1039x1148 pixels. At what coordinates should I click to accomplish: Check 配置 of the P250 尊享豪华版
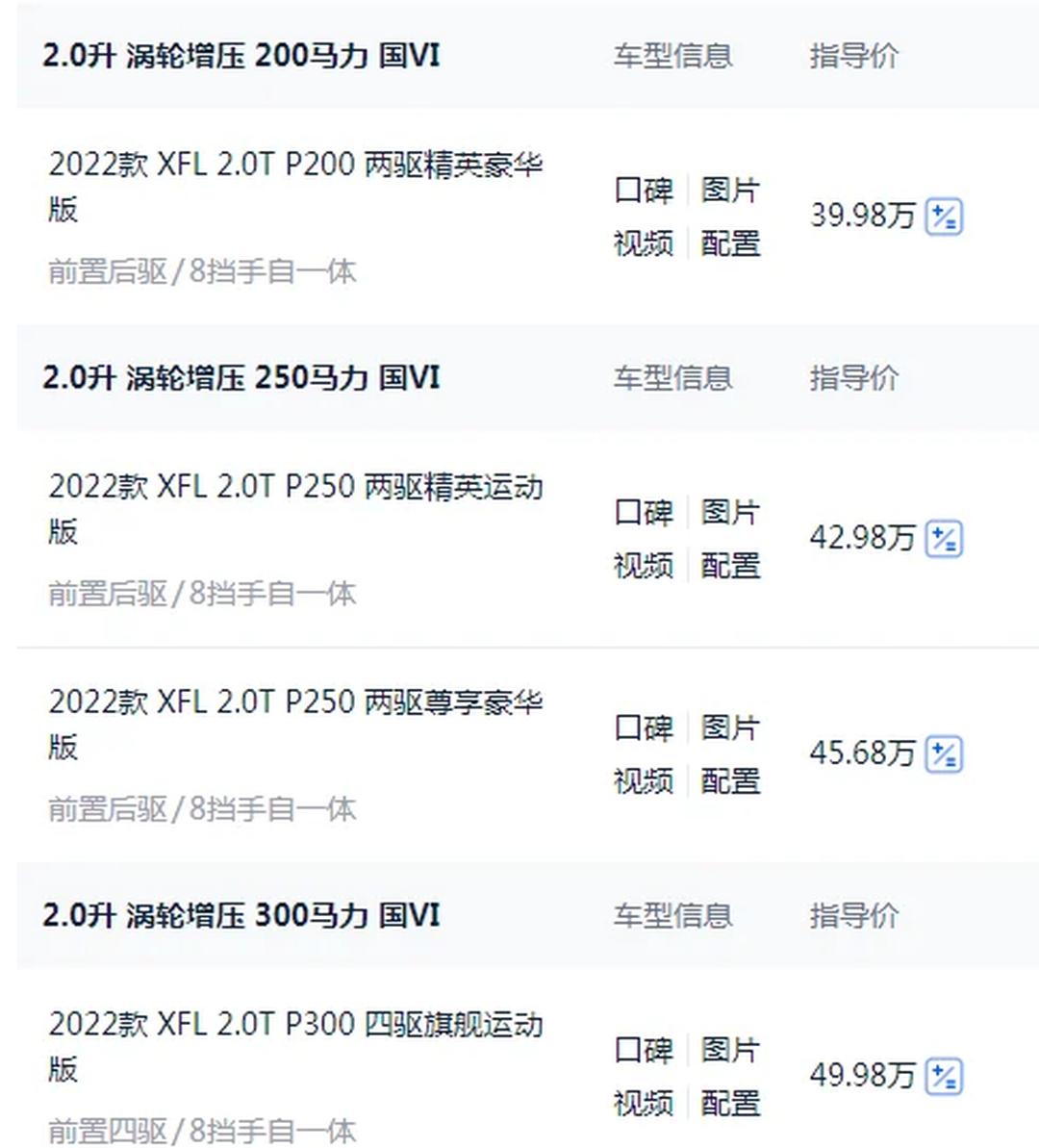pyautogui.click(x=732, y=781)
